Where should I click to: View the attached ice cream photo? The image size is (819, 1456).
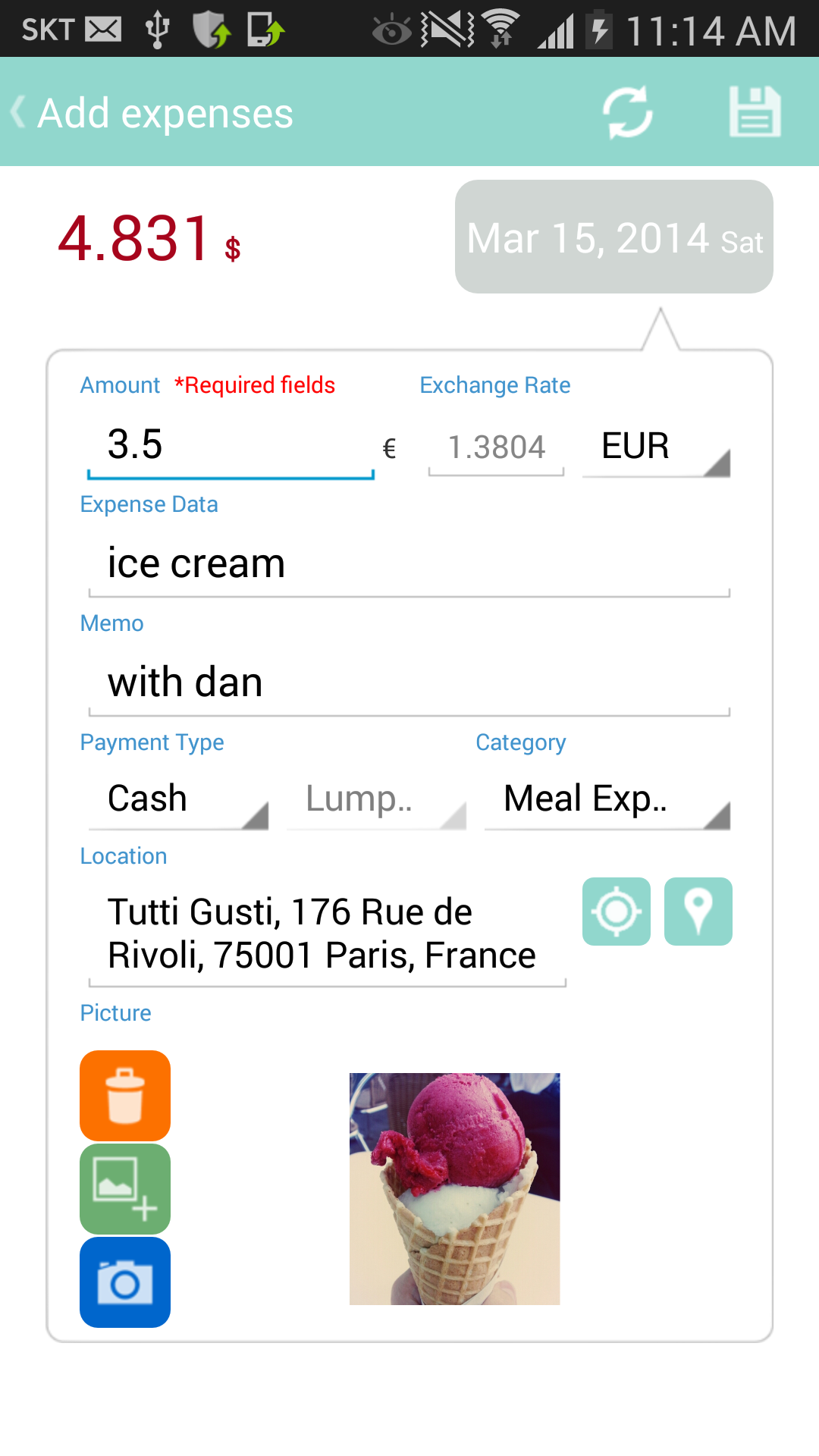tap(454, 1188)
